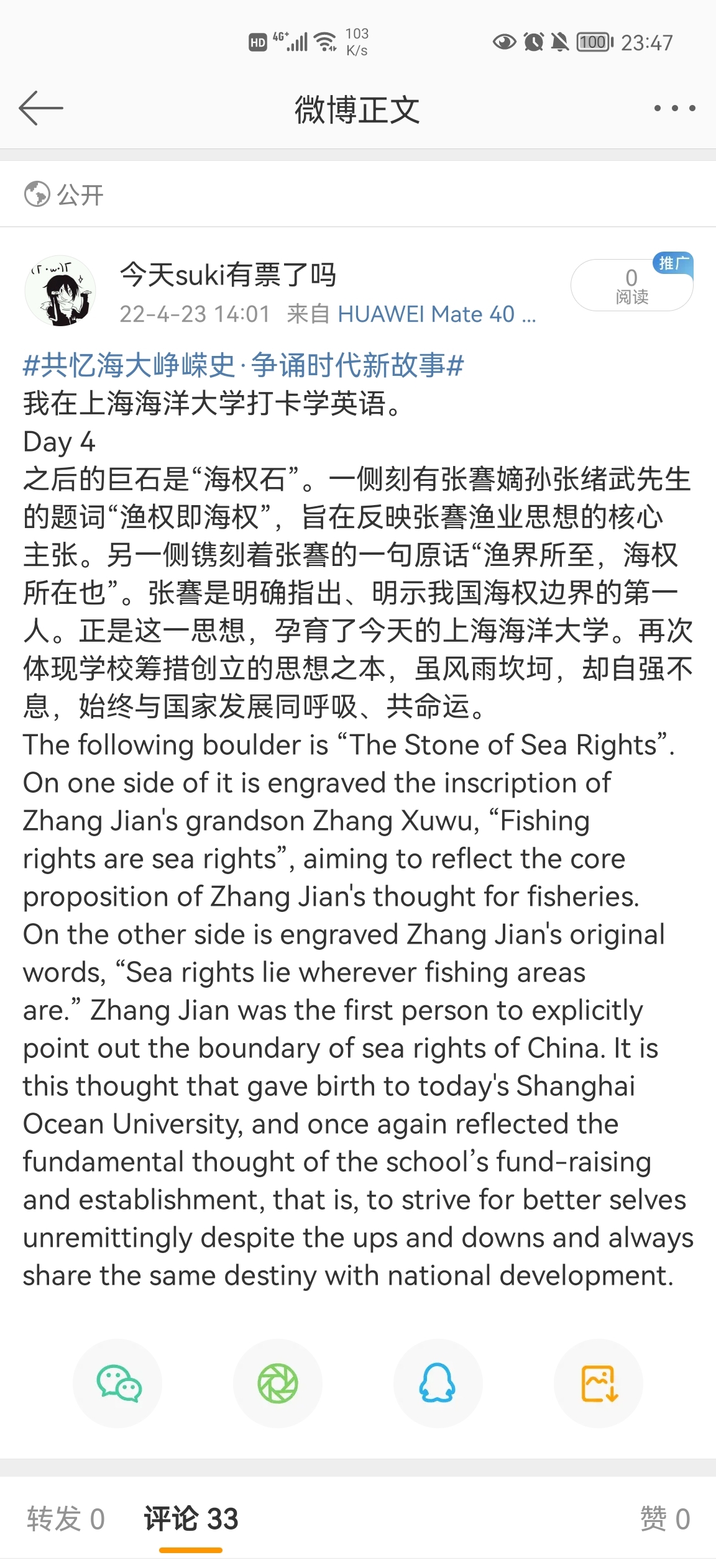Switch to the 赞 0 tab
This screenshot has height=1568, width=716.
coord(665,1519)
